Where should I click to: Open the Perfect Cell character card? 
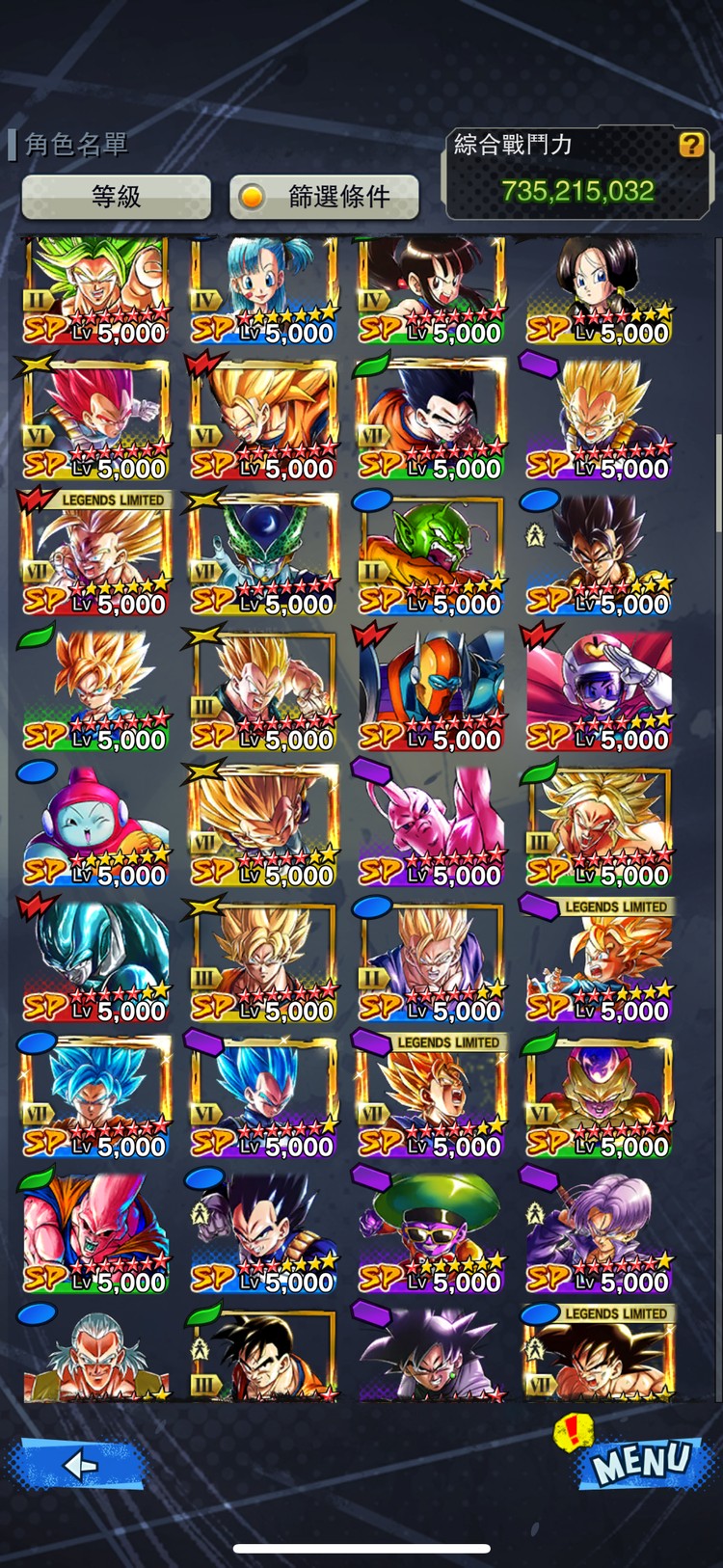[263, 554]
